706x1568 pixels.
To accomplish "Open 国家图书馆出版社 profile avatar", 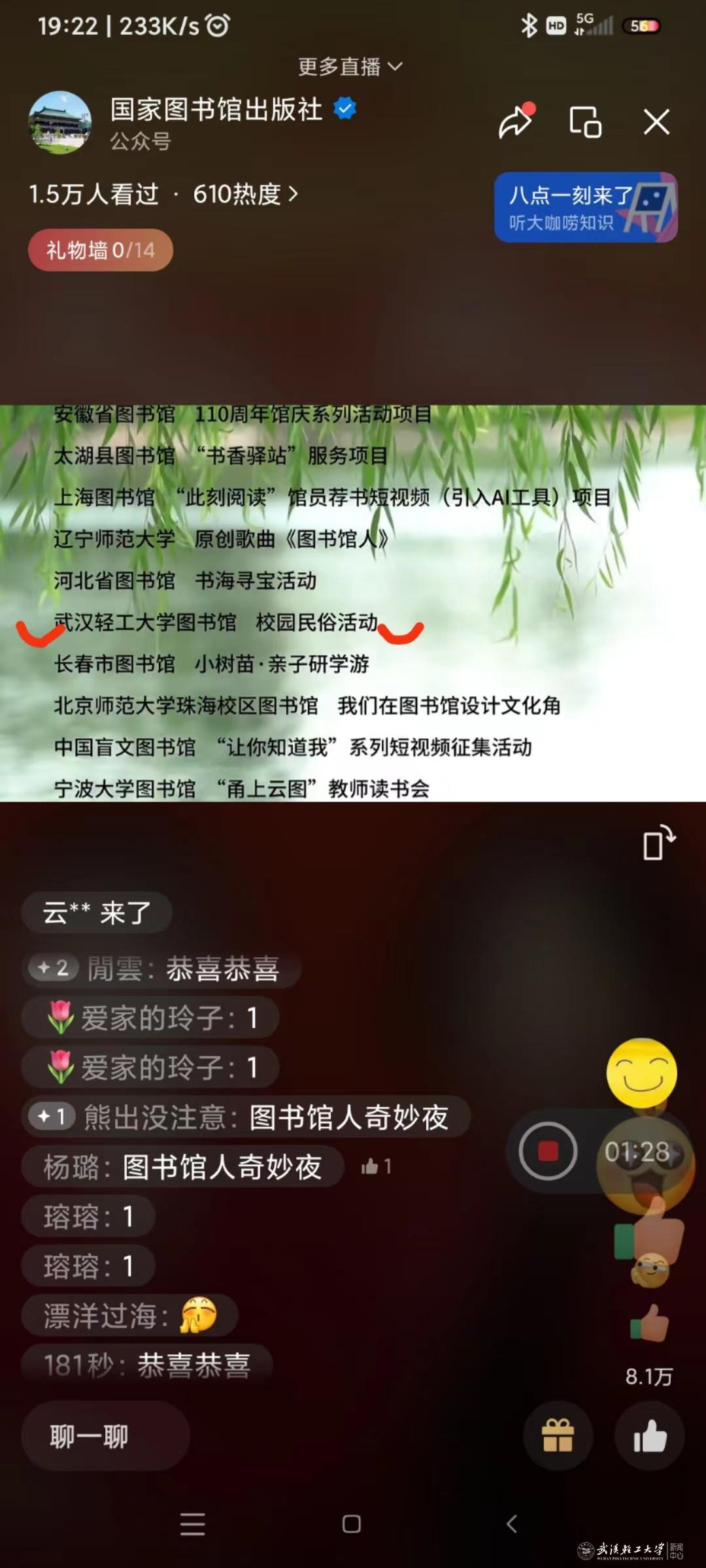I will click(59, 123).
